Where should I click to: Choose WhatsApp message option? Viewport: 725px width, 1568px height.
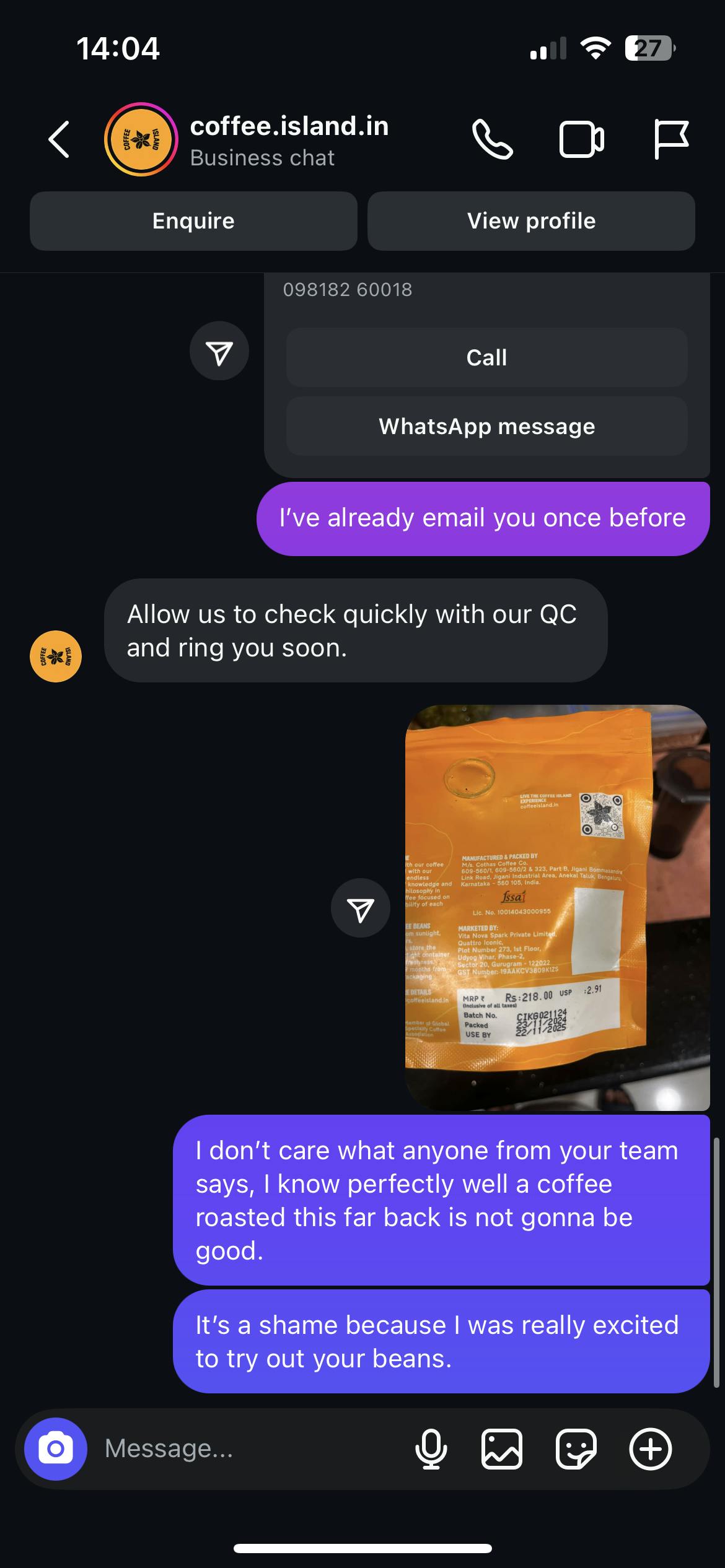486,427
